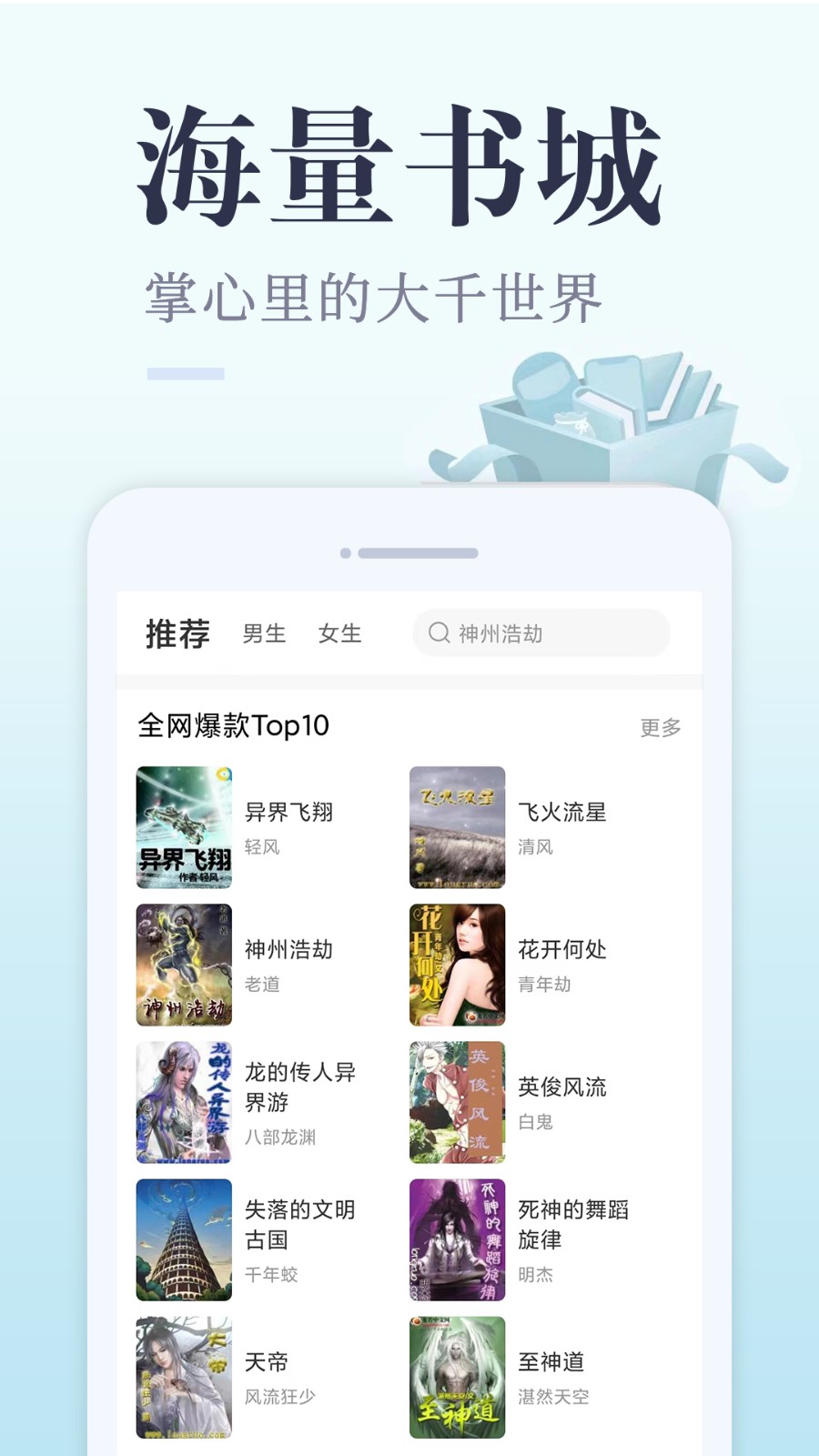Open the 神州浩劫 book cover
This screenshot has width=819, height=1456.
point(184,965)
